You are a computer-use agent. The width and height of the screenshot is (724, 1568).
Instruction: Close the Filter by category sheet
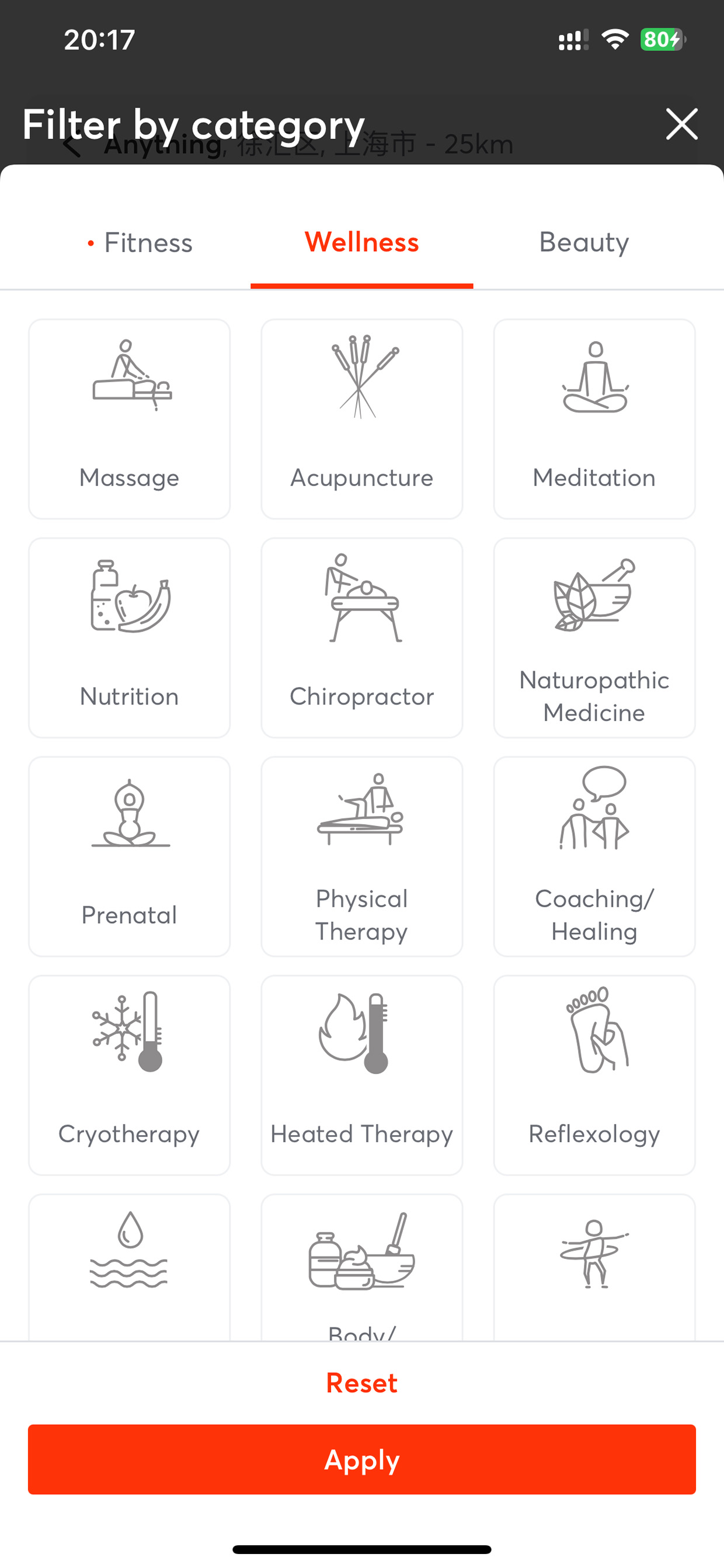pyautogui.click(x=681, y=124)
